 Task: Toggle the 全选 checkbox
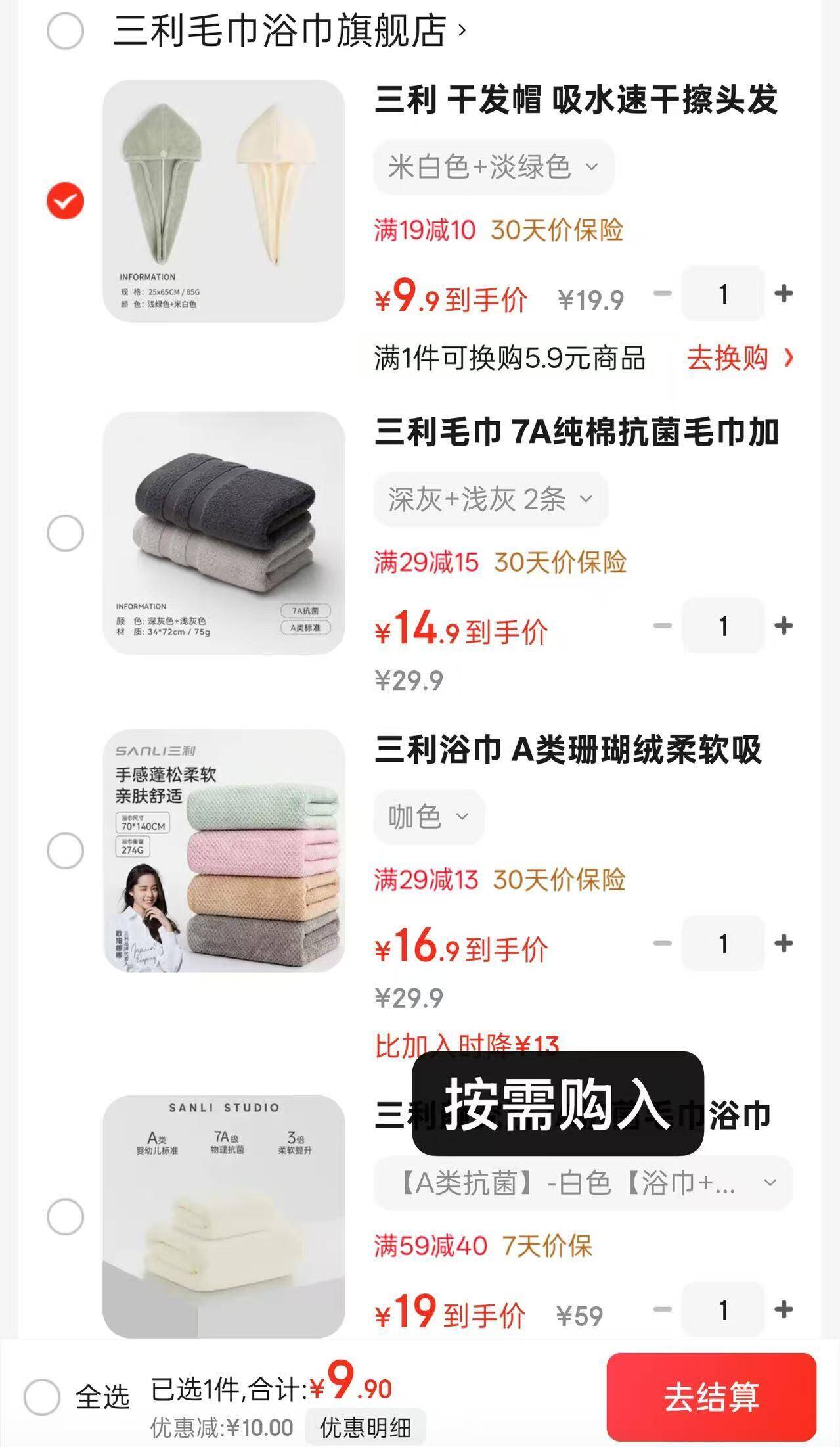42,1397
